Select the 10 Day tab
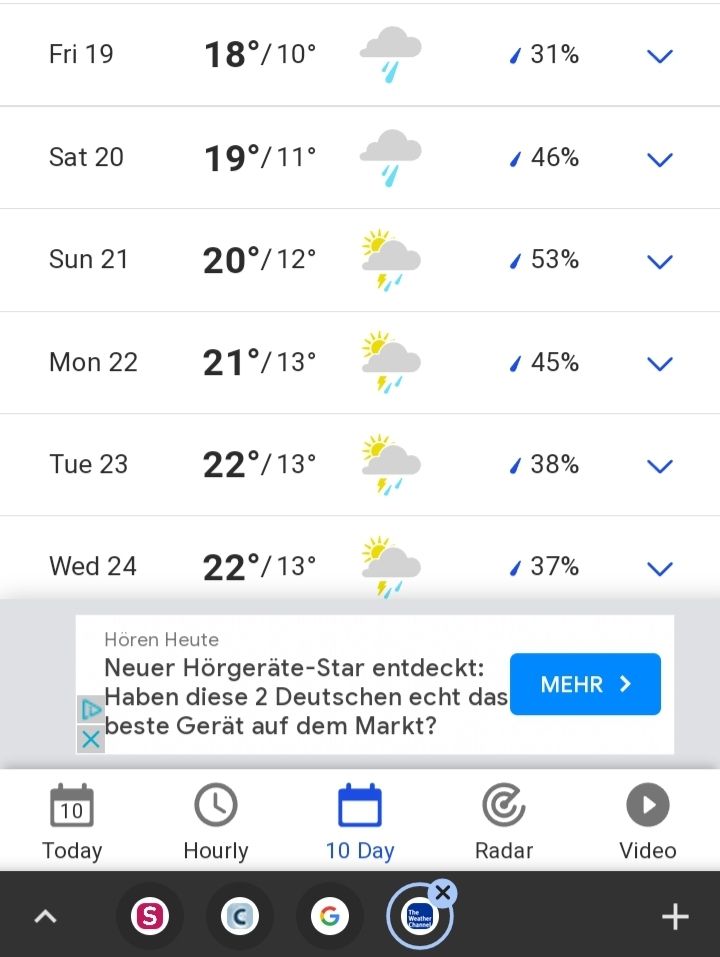This screenshot has width=720, height=957. click(x=360, y=822)
